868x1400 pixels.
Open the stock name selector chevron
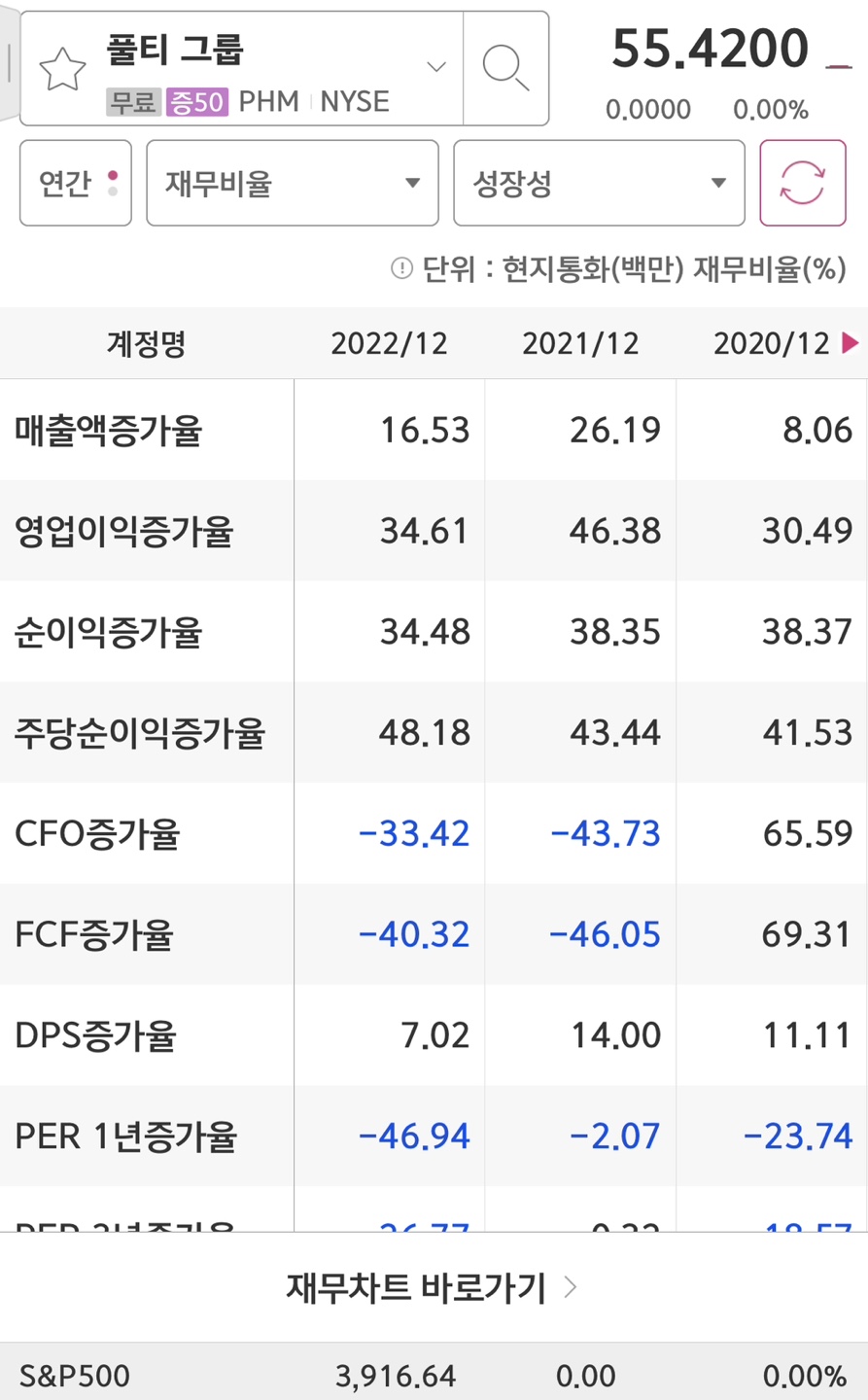point(434,68)
